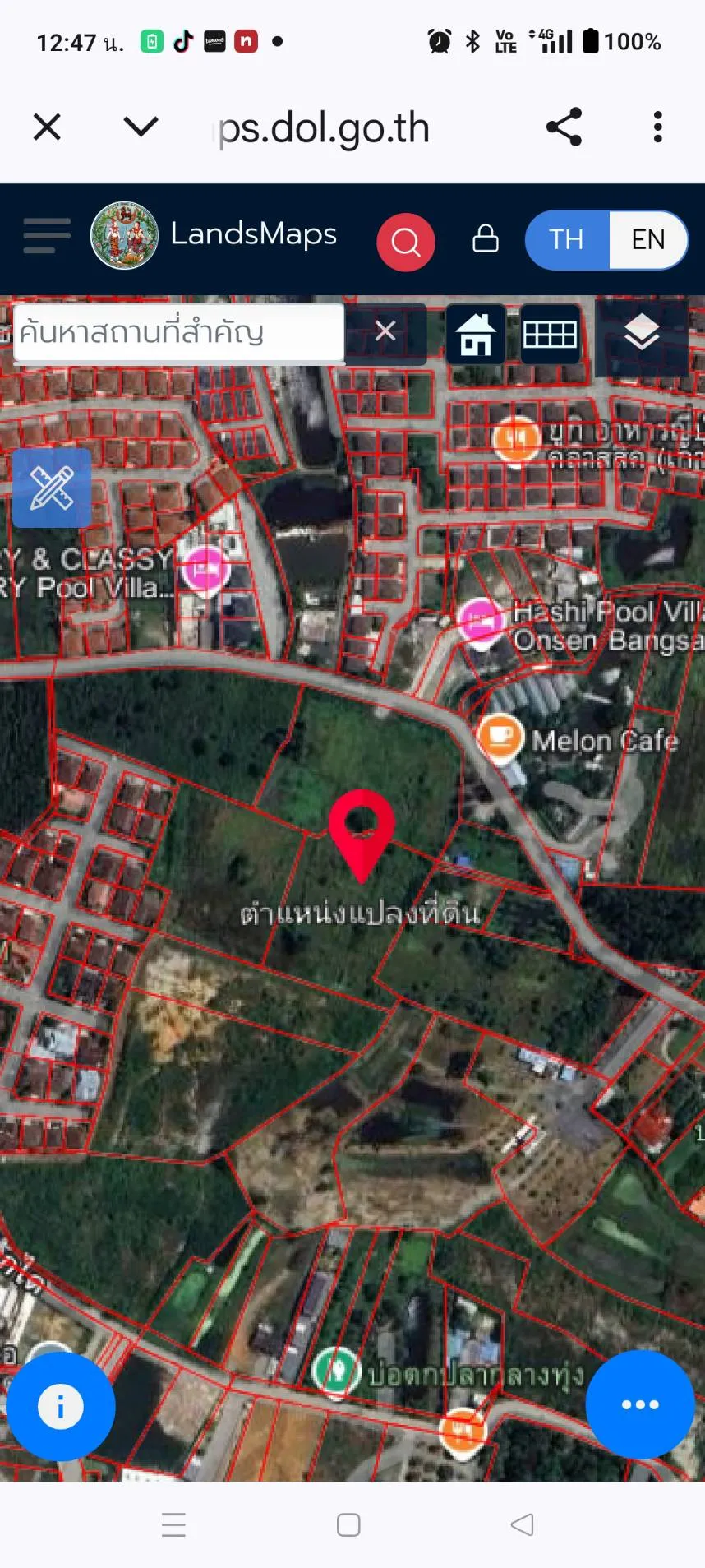
Task: Tap the red search button
Action: 405,242
